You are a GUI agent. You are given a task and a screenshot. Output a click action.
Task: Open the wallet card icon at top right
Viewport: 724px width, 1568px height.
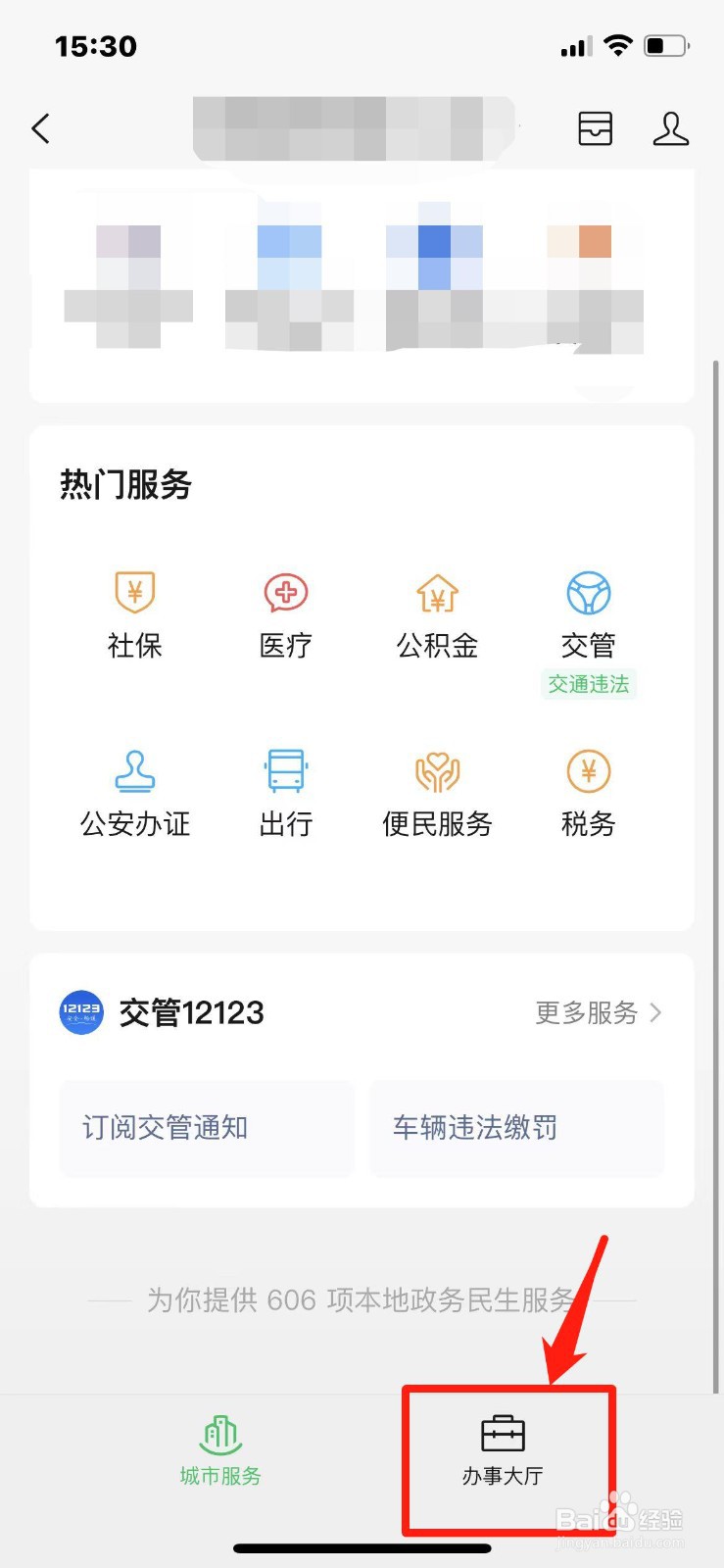point(596,127)
